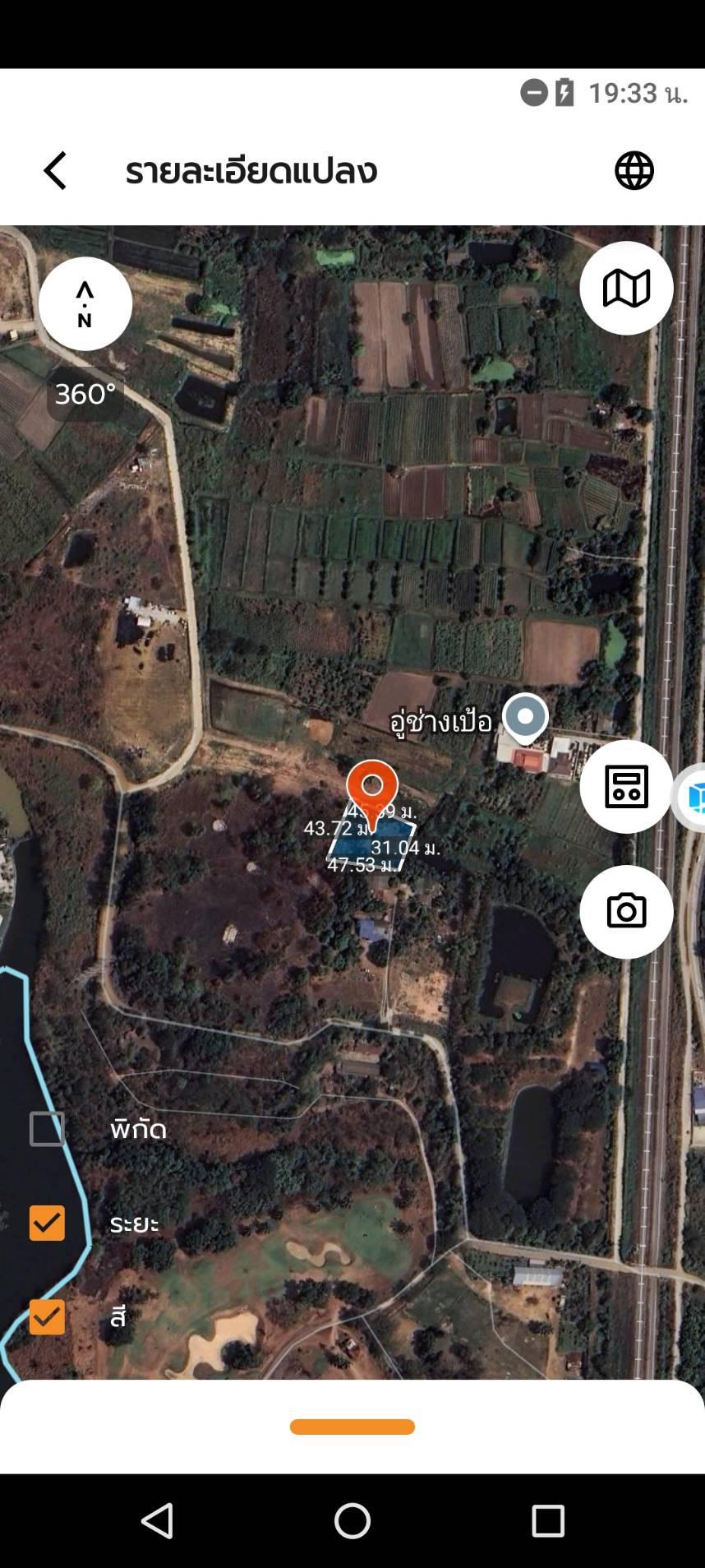Open the map layers button

[626, 289]
